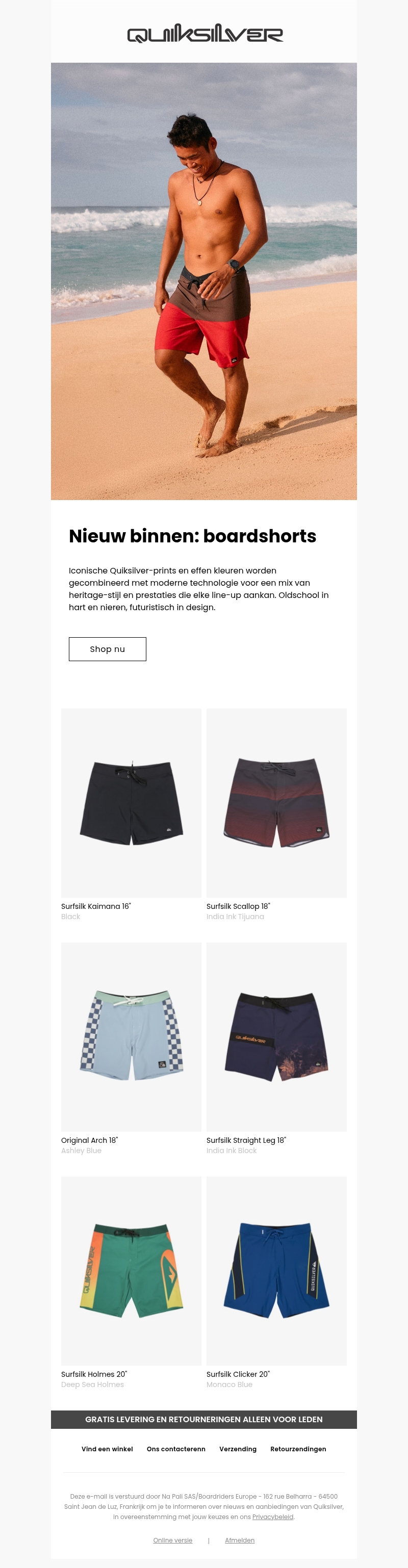This screenshot has height=1568, width=408.
Task: Go to Ons contacterenn
Action: point(176,1449)
